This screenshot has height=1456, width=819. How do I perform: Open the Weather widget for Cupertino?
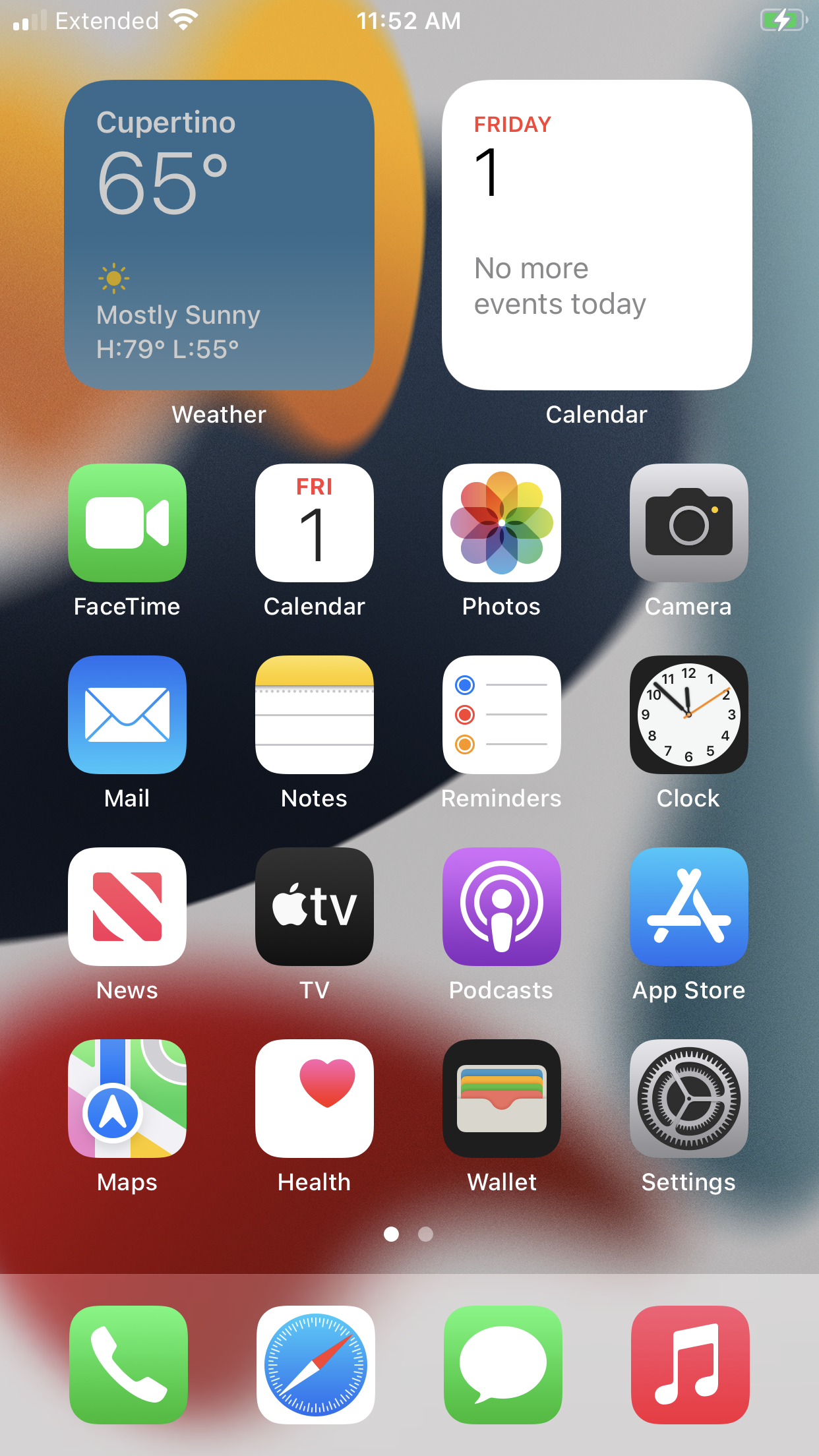pyautogui.click(x=219, y=235)
